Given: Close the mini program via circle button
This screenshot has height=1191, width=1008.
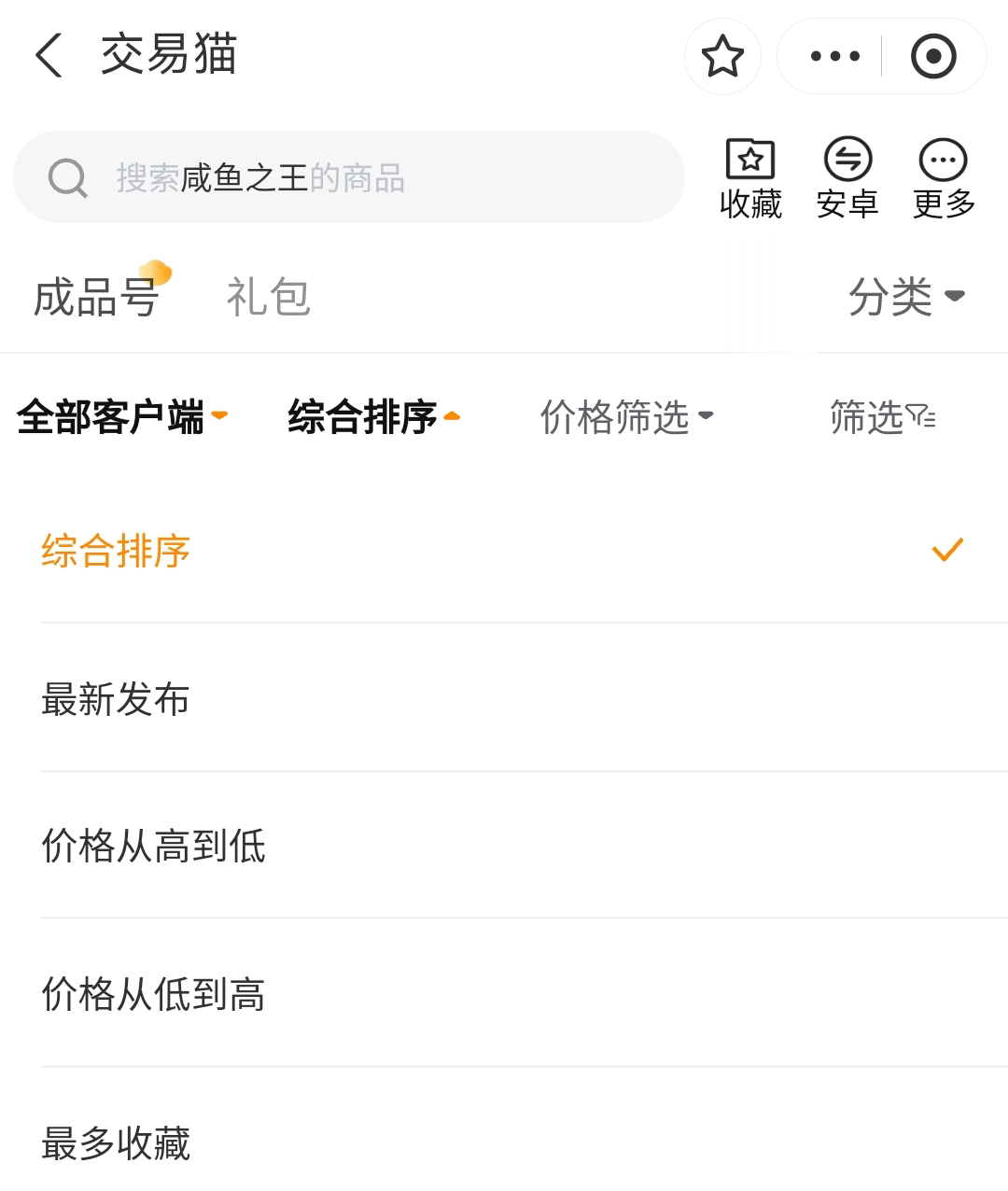Looking at the screenshot, I should (932, 57).
